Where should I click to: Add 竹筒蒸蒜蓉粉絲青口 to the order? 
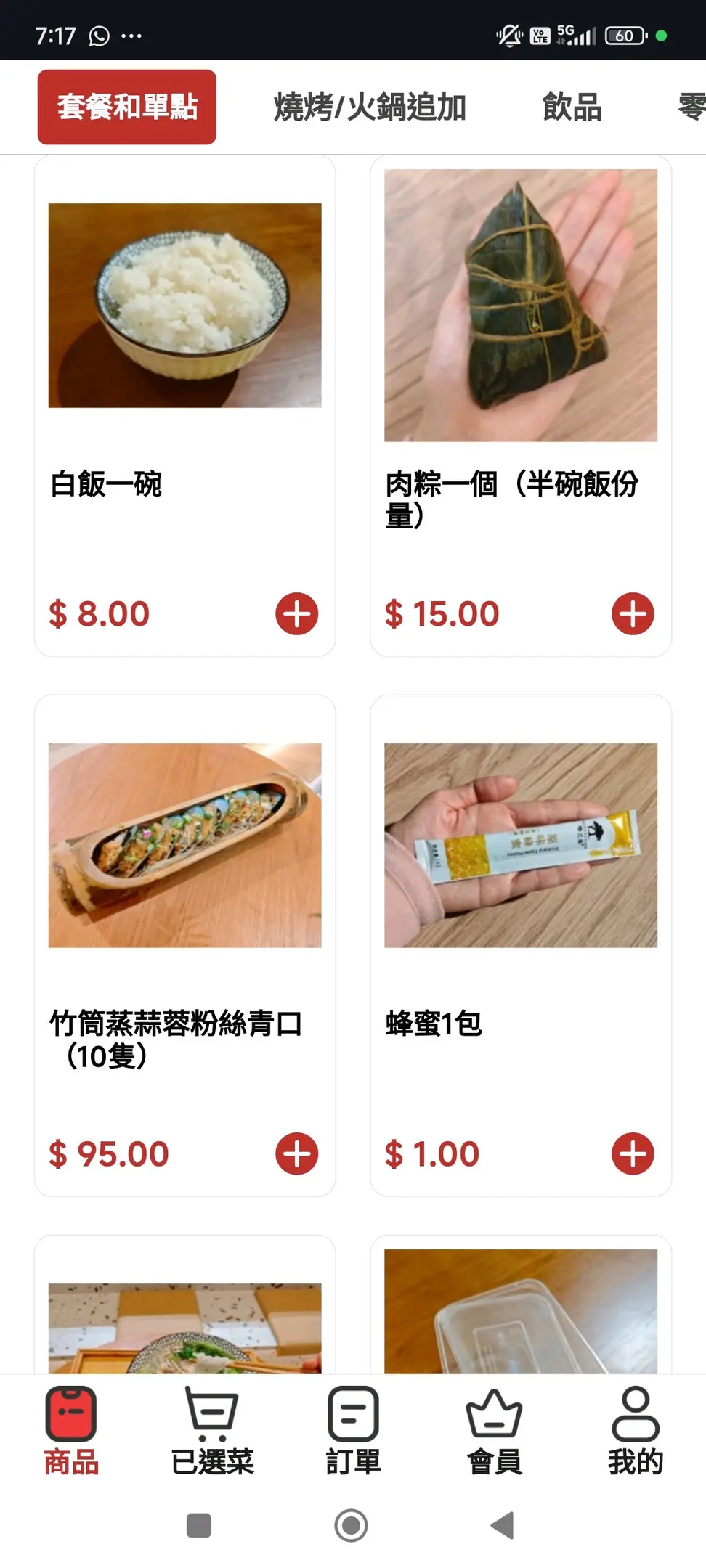[x=296, y=1153]
